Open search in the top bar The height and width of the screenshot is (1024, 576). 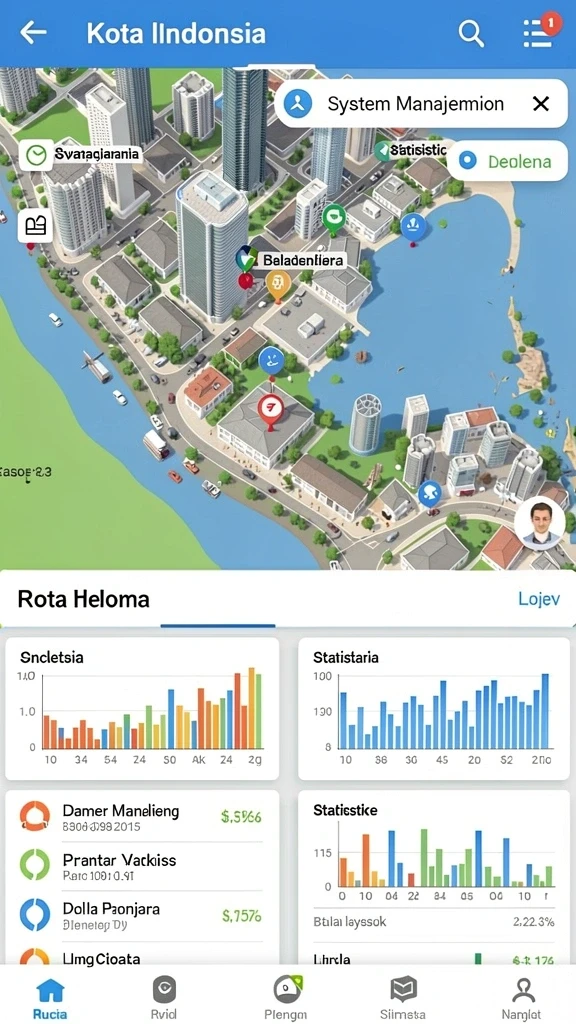pyautogui.click(x=471, y=33)
